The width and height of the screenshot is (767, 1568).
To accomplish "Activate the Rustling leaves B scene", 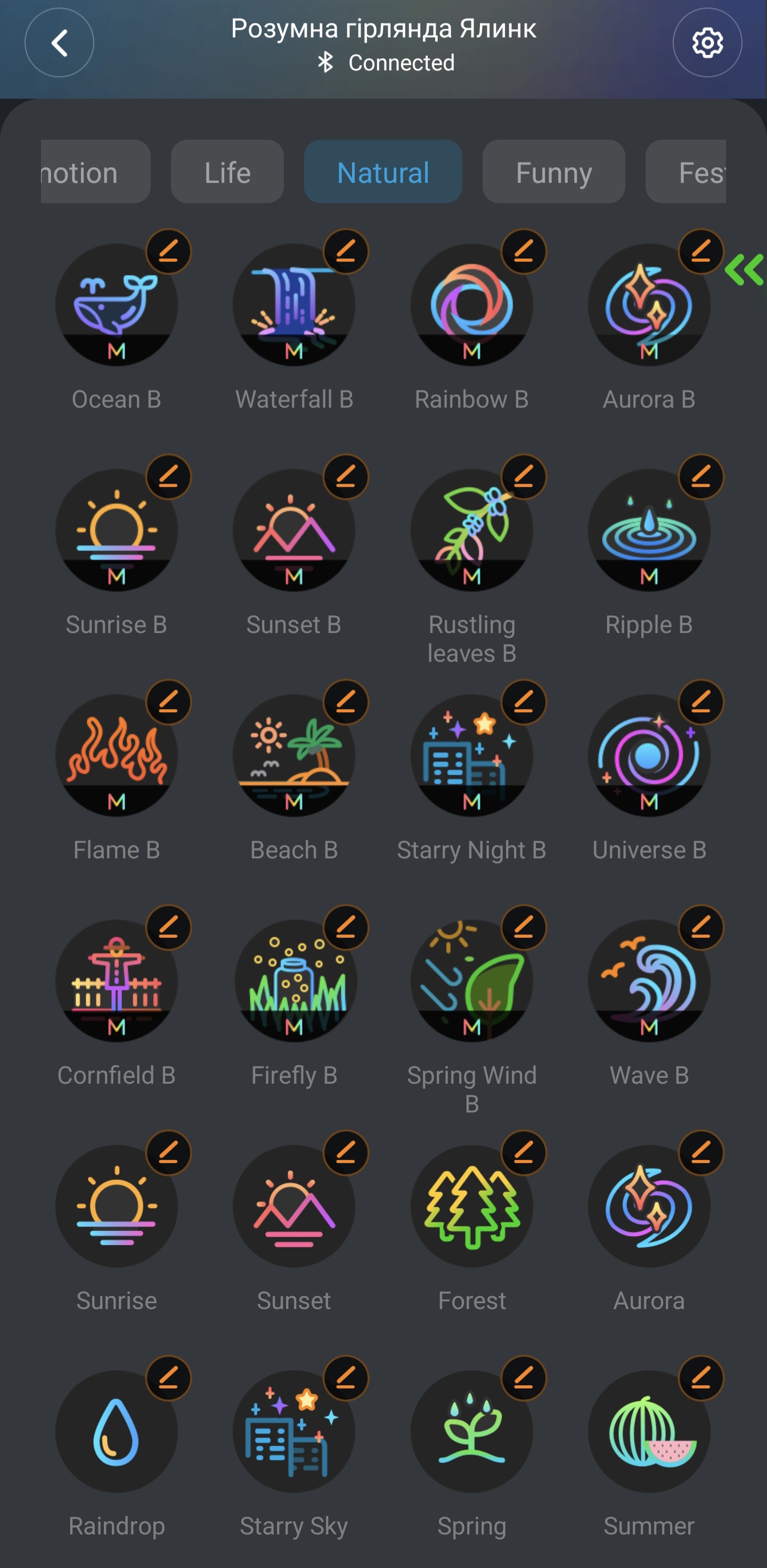I will click(x=471, y=530).
